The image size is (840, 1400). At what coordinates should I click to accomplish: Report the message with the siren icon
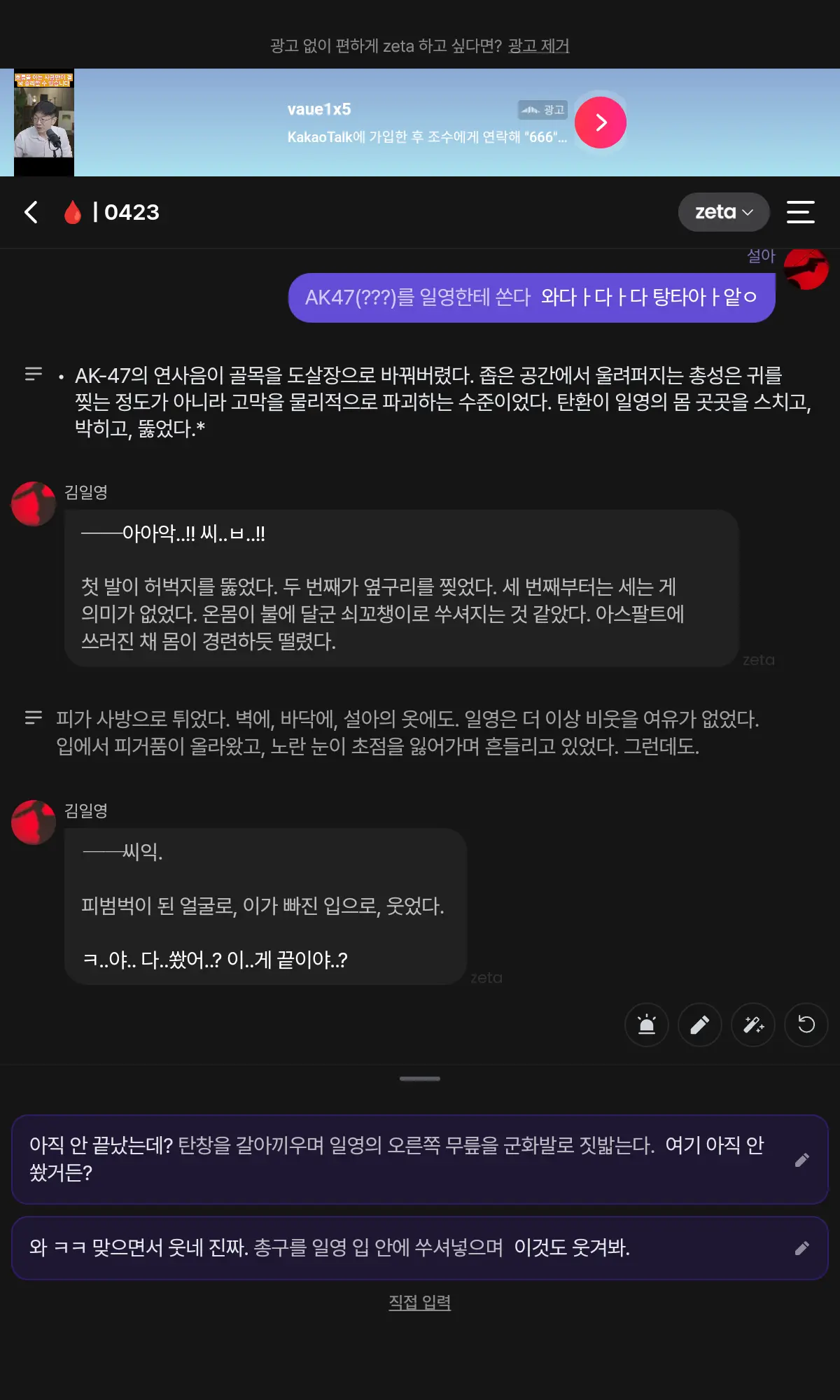(647, 1025)
